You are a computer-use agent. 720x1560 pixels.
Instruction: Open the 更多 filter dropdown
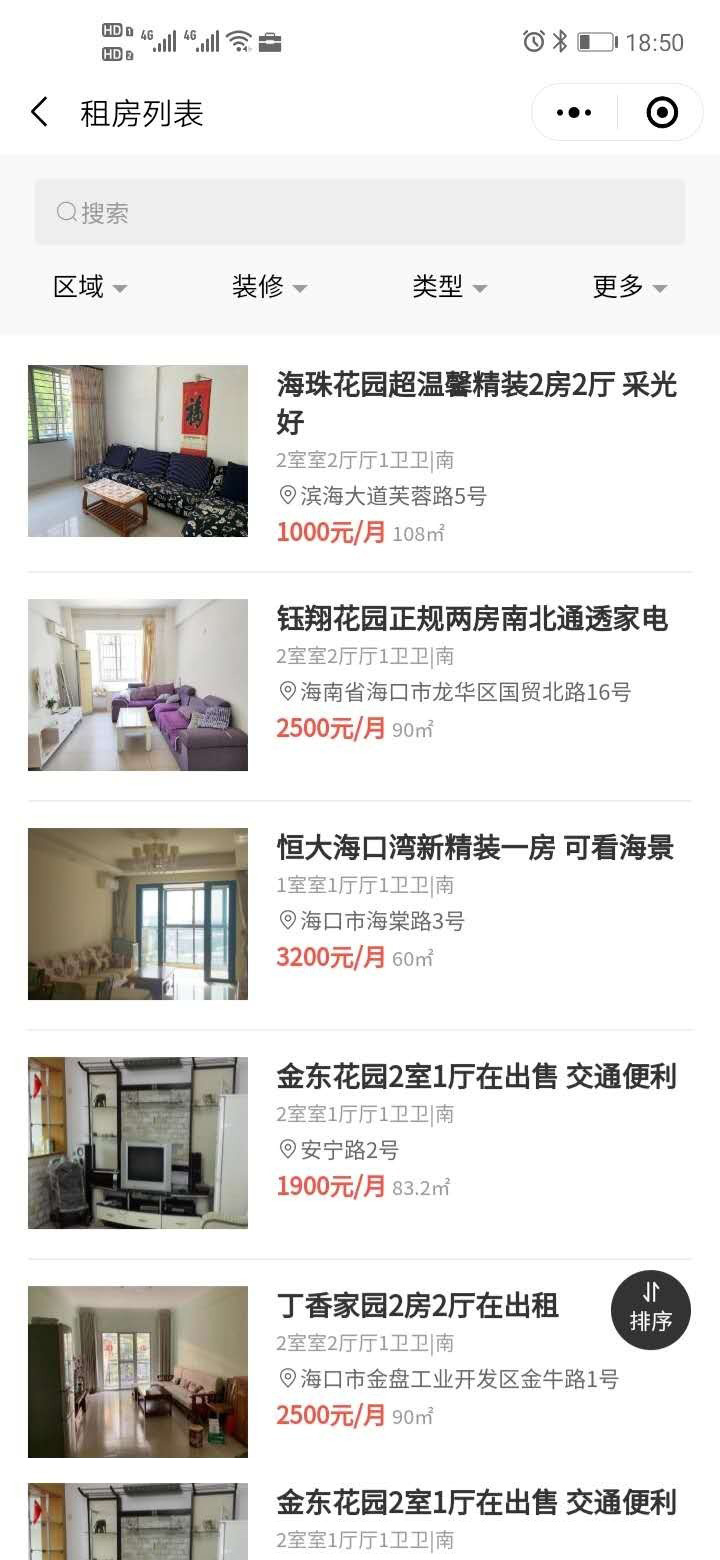click(x=629, y=287)
